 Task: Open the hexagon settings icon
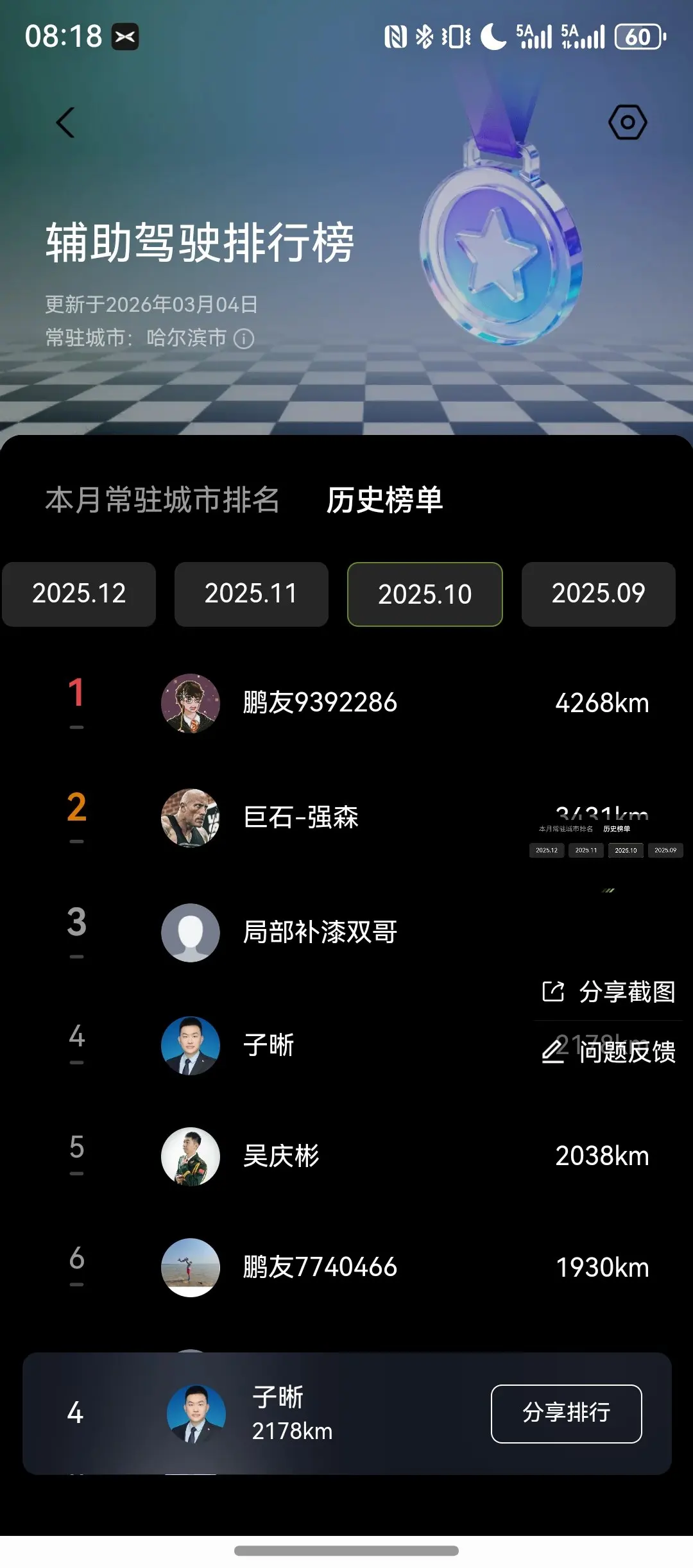[627, 122]
